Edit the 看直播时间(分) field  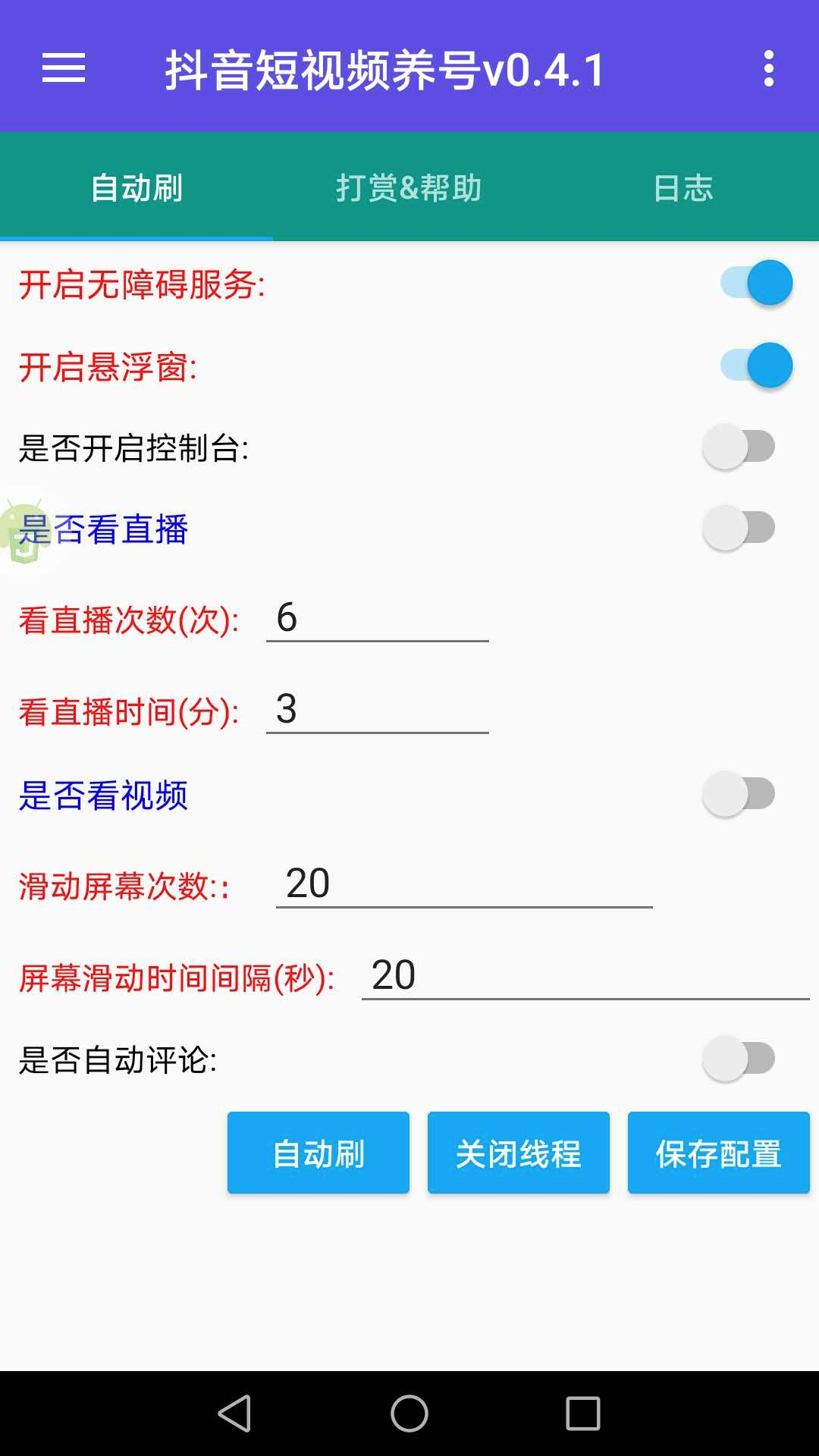click(x=377, y=710)
